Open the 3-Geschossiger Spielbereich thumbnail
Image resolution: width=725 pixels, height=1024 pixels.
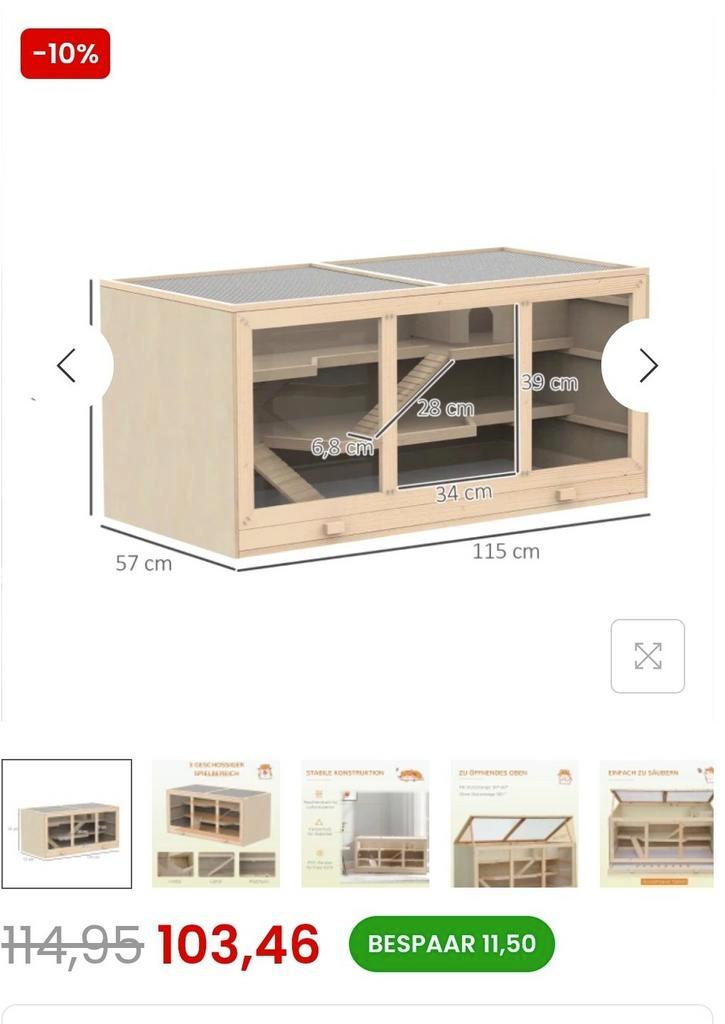coord(216,824)
